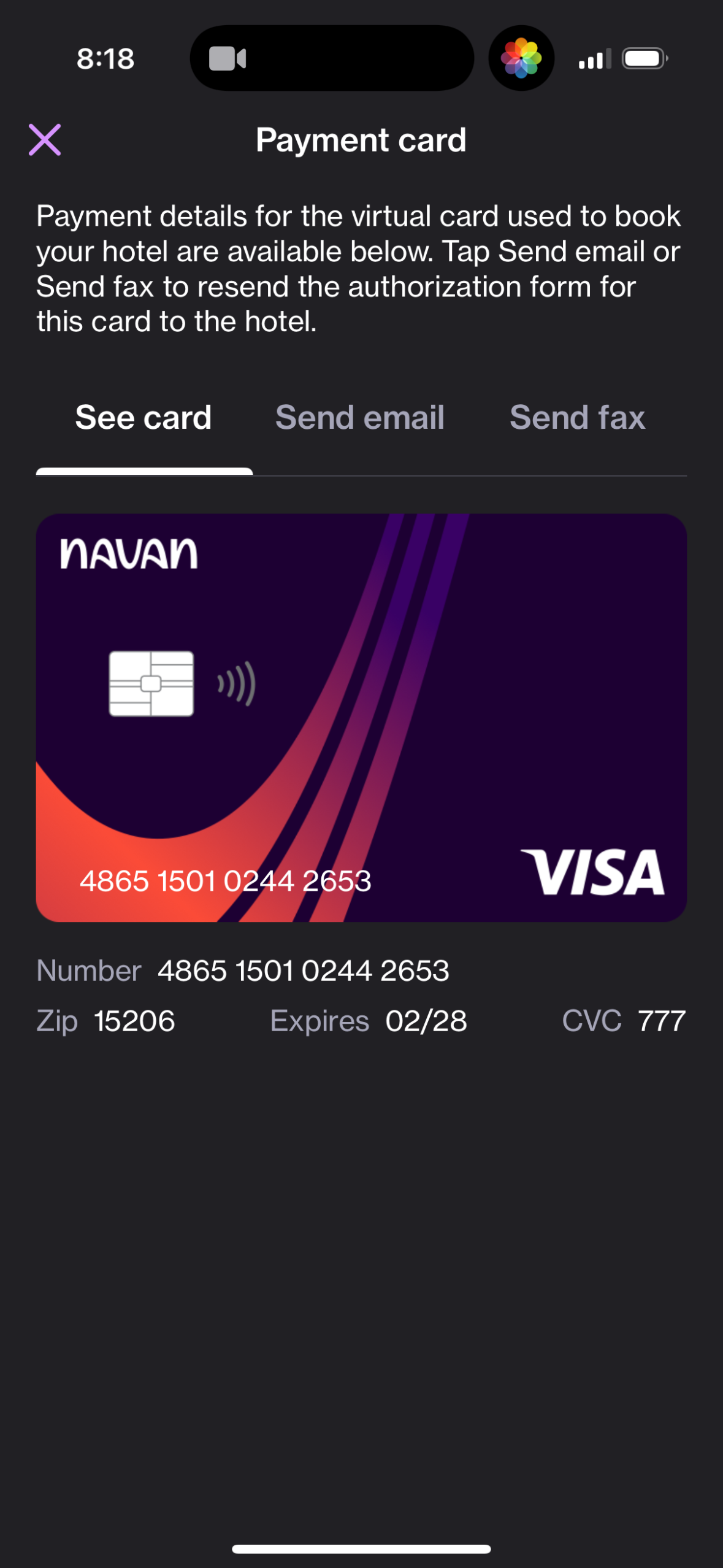The image size is (723, 1568).
Task: Tap the clock showing 8:18
Action: click(x=104, y=58)
